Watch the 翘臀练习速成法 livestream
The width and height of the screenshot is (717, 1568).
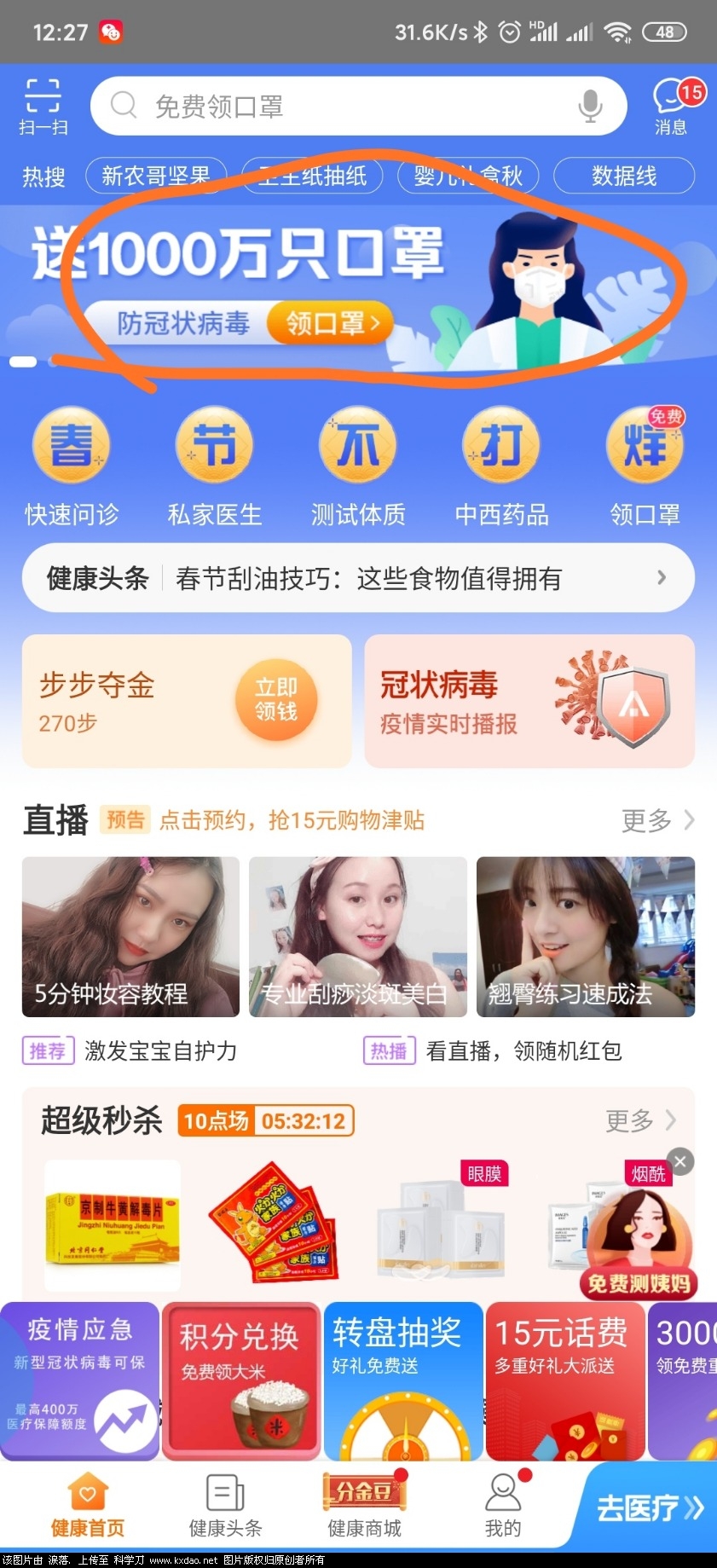click(585, 936)
